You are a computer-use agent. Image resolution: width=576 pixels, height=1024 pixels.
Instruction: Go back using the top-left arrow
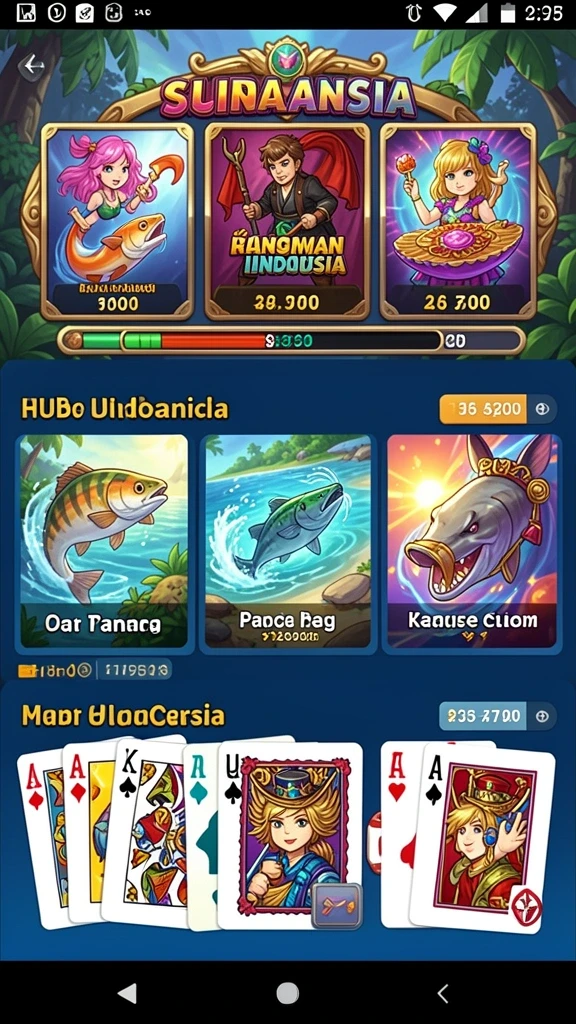tap(32, 65)
